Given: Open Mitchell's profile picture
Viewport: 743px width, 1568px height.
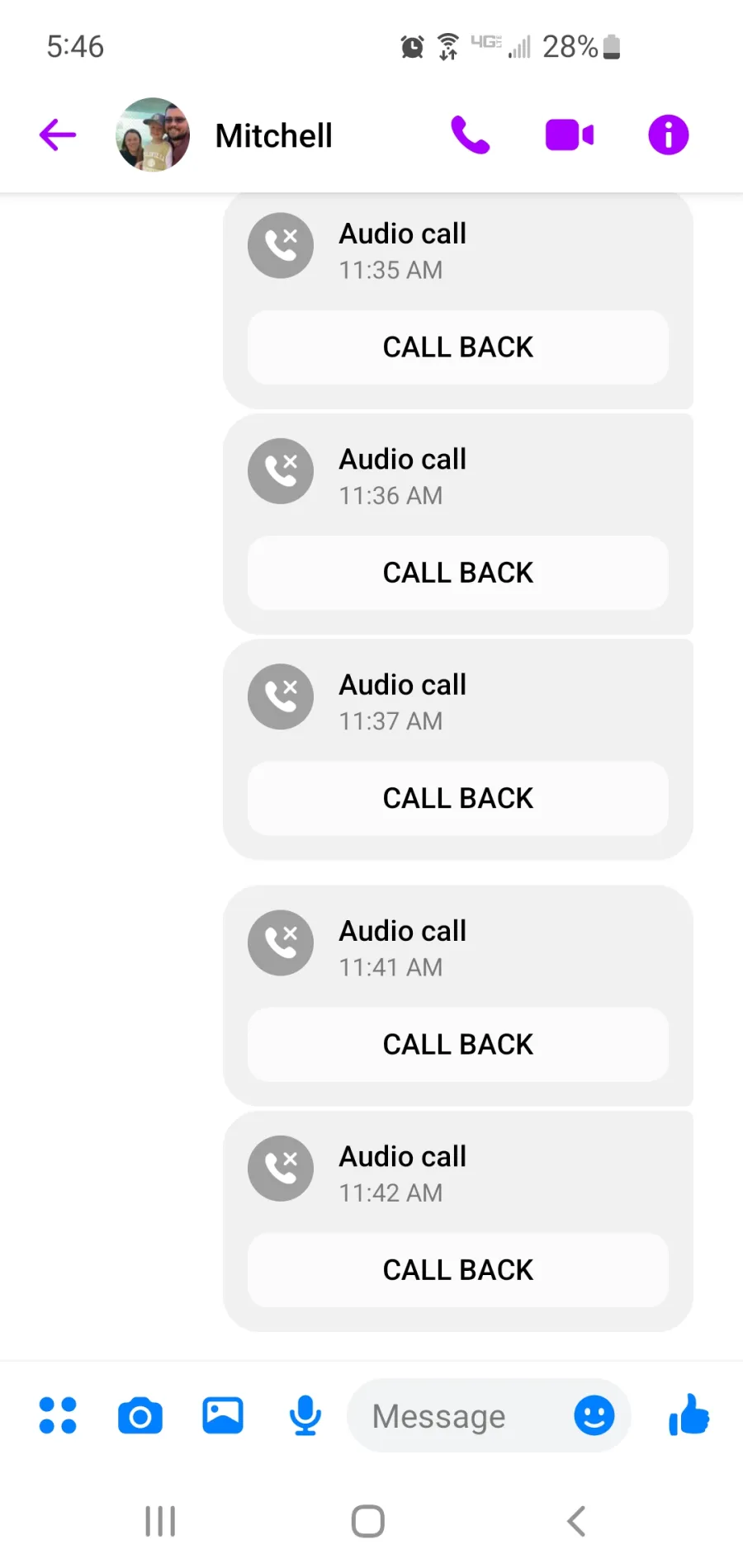Looking at the screenshot, I should click(x=153, y=135).
